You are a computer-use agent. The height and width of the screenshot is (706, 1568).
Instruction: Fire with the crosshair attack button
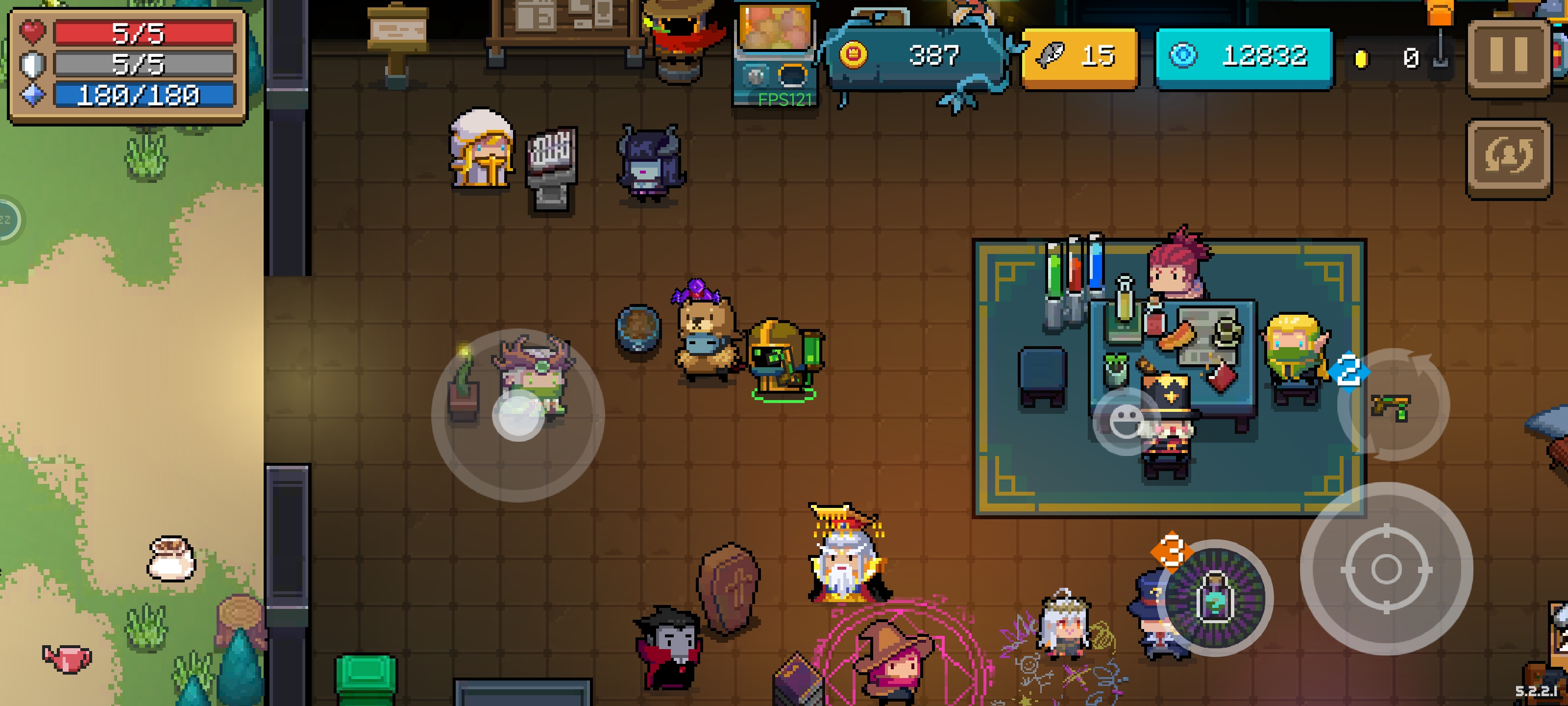tap(1386, 568)
